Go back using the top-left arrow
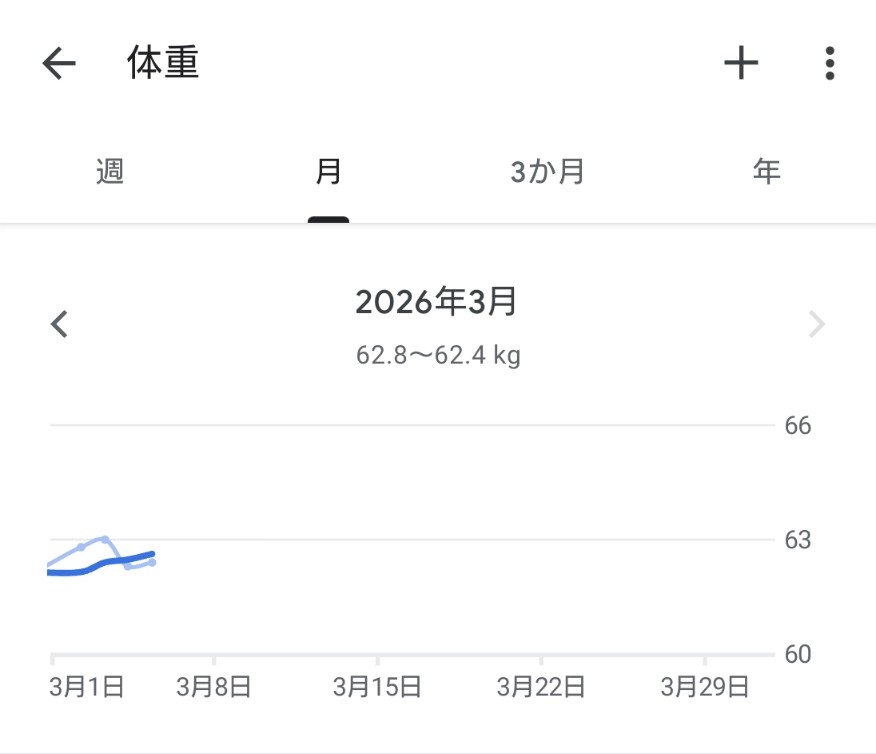 point(59,64)
